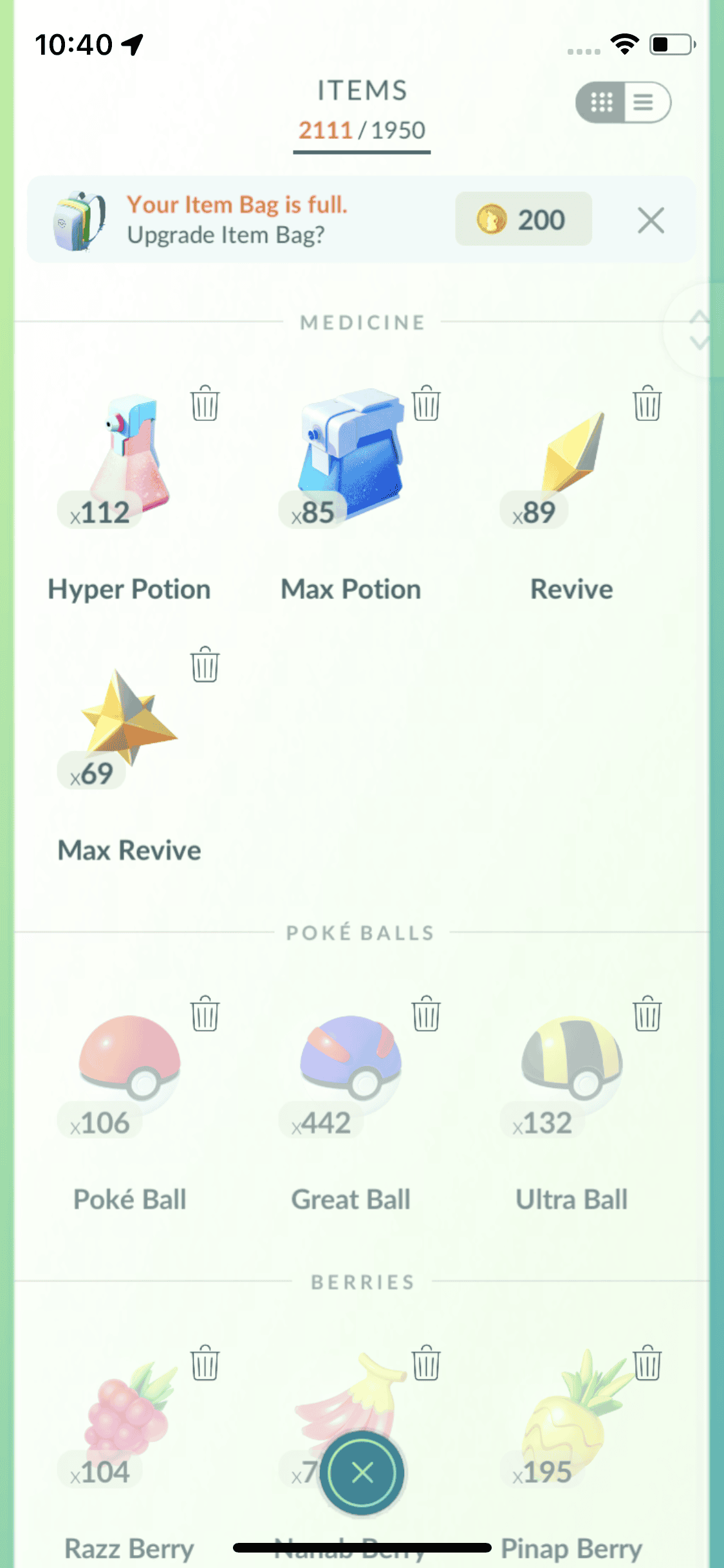Use a Revive item
The height and width of the screenshot is (1568, 724).
(x=571, y=463)
